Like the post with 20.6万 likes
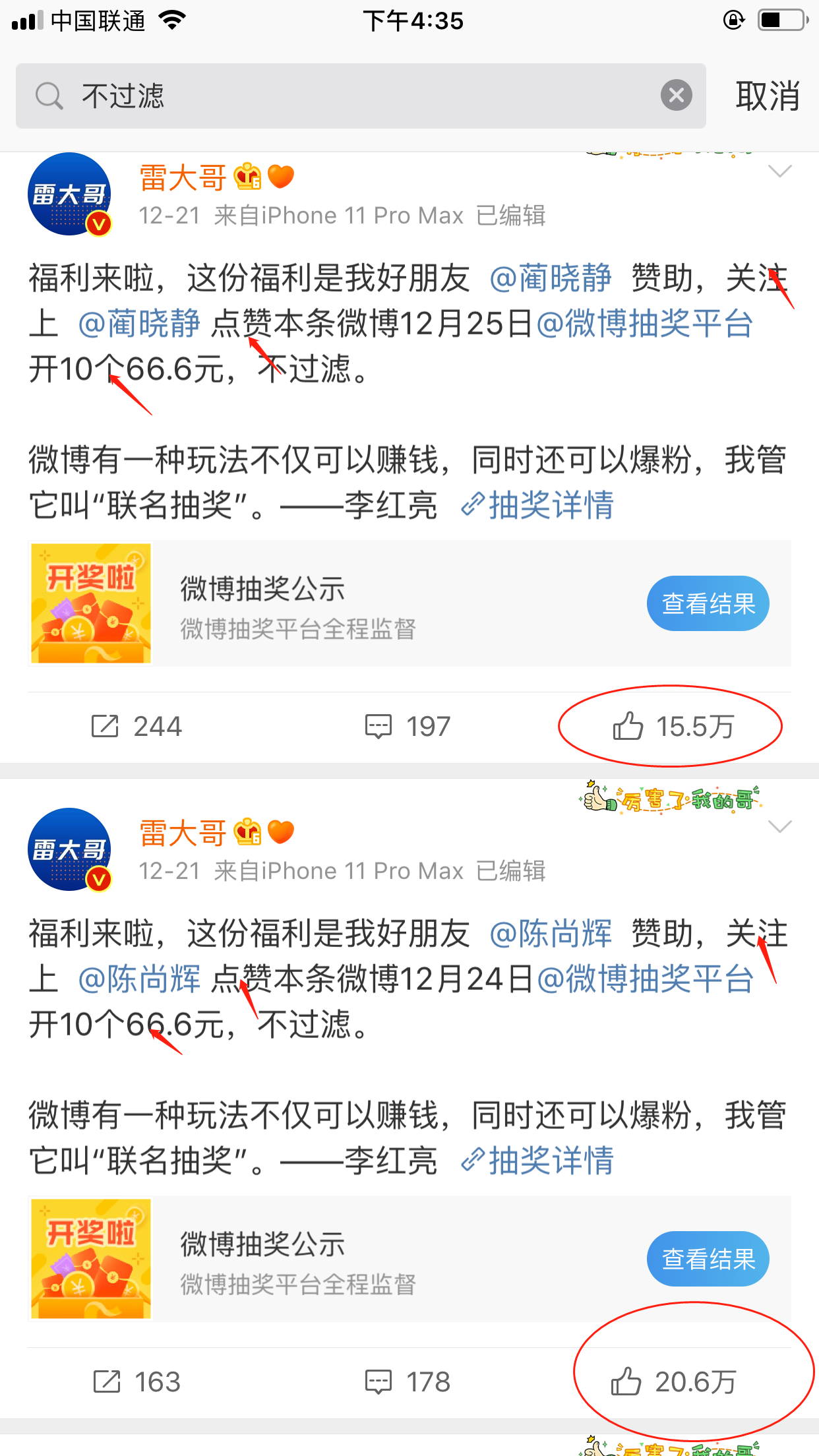The height and width of the screenshot is (1456, 819). pos(673,1381)
